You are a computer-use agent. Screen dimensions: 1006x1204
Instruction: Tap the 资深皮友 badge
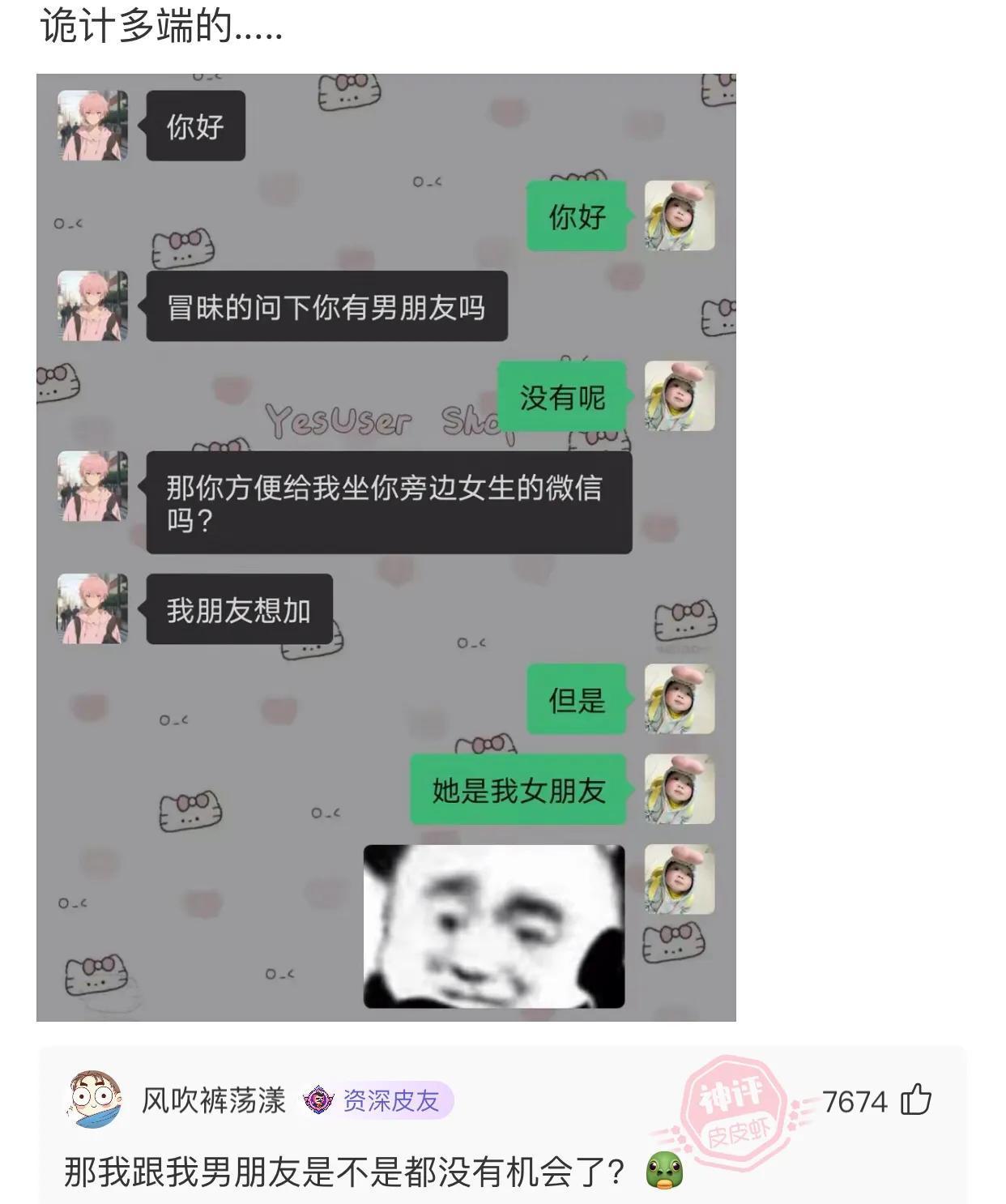pos(377,1100)
